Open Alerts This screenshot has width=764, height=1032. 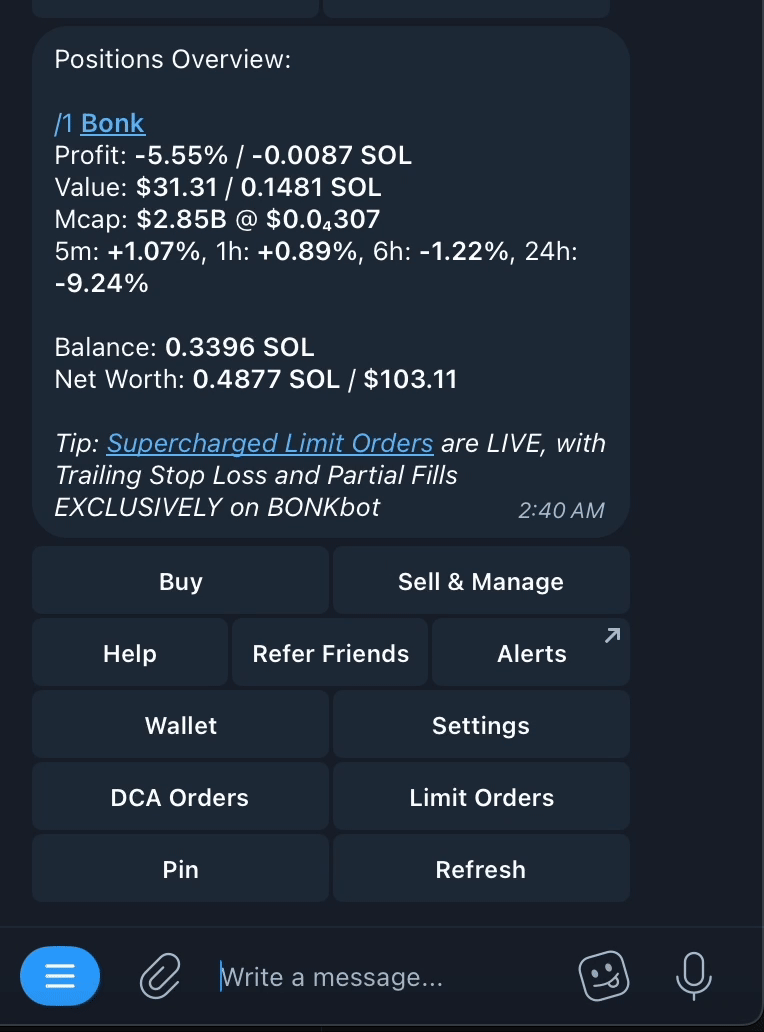(531, 653)
